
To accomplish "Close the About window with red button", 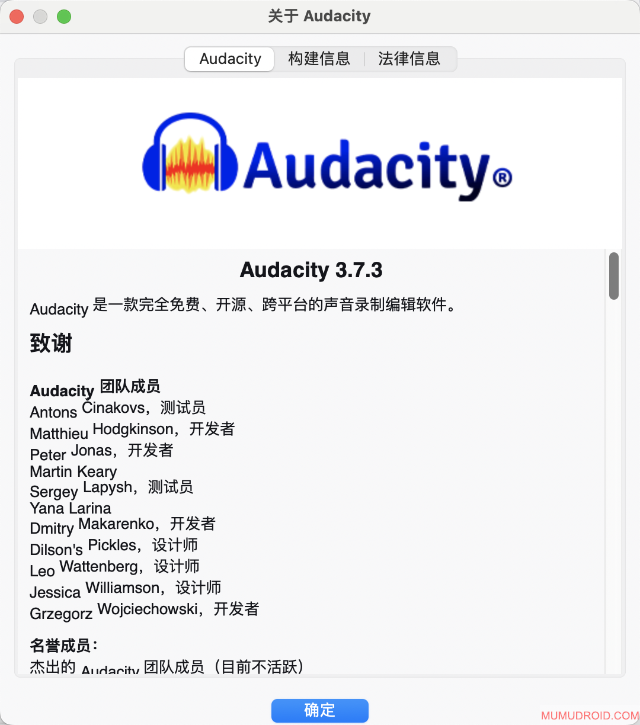I will point(18,17).
